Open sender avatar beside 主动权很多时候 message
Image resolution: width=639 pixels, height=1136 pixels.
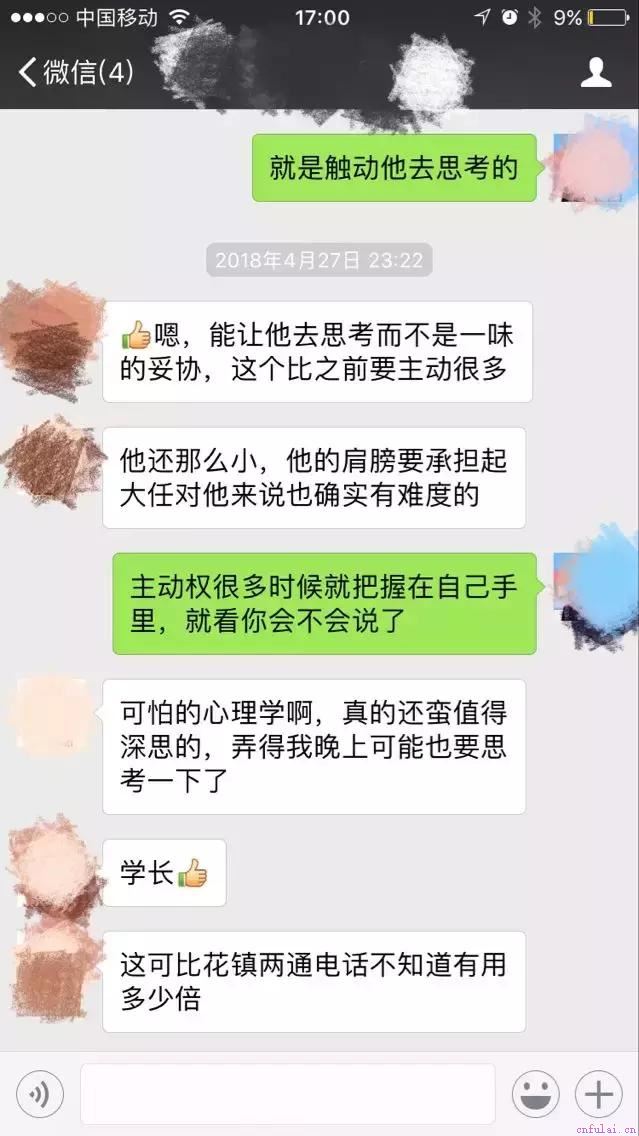596,585
